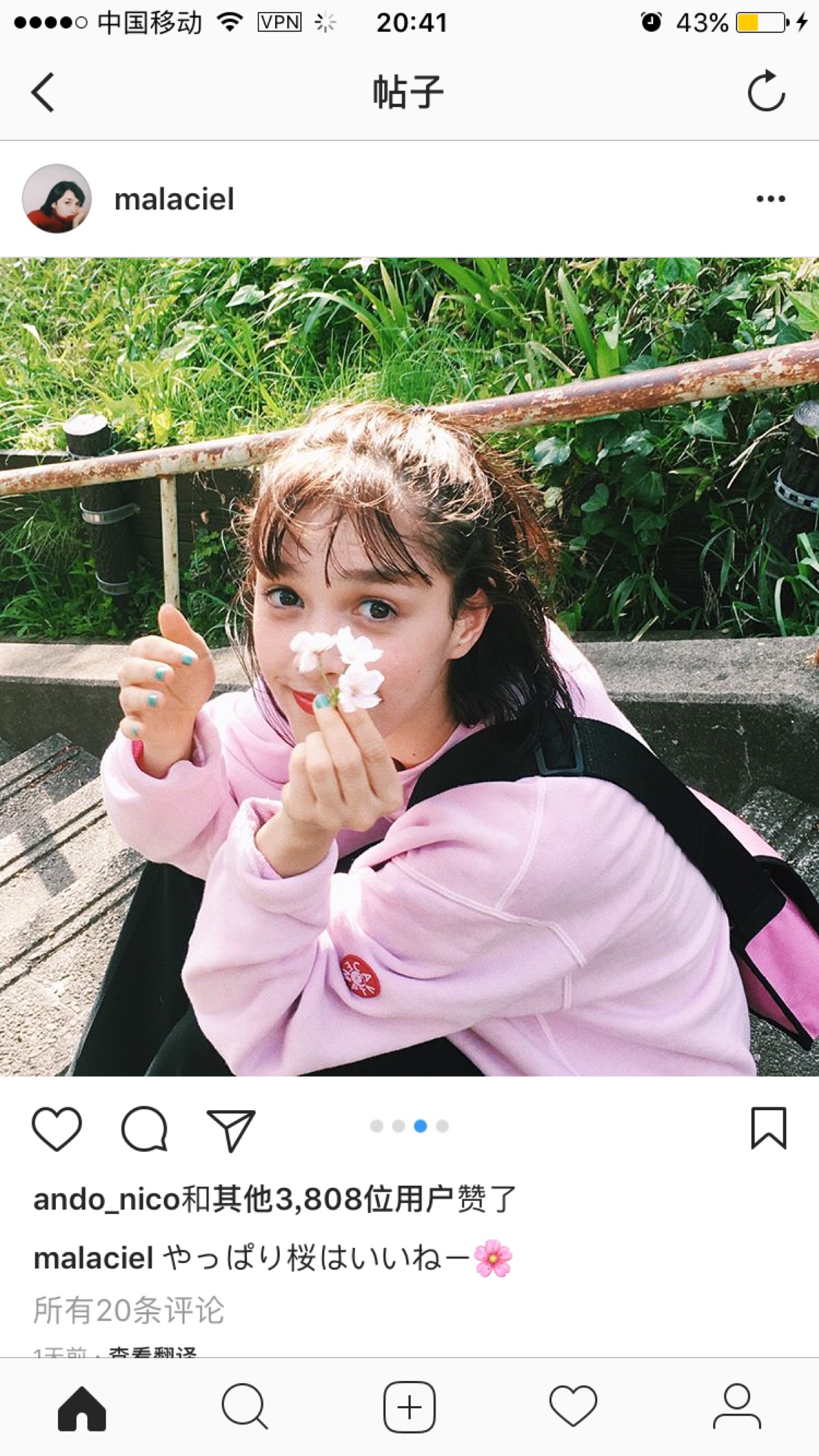Open the comment bubble icon
The width and height of the screenshot is (819, 1456).
(144, 1129)
